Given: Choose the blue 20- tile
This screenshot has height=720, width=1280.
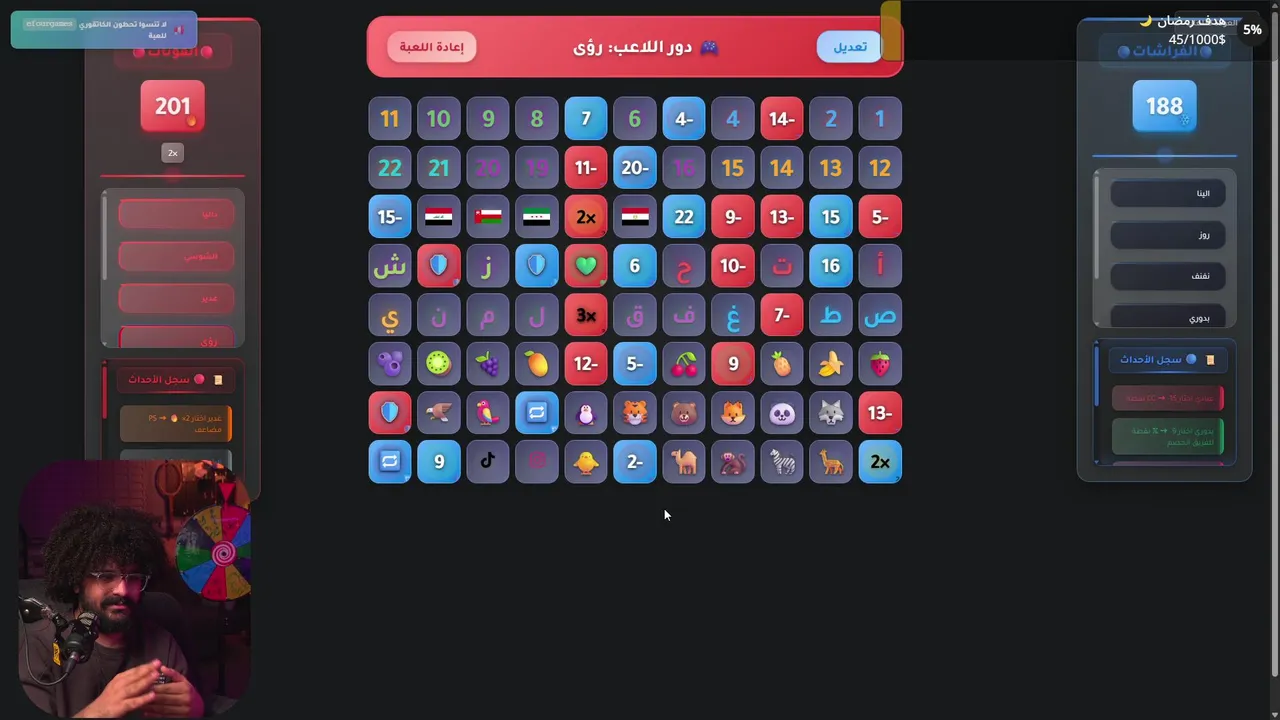Looking at the screenshot, I should click(635, 168).
